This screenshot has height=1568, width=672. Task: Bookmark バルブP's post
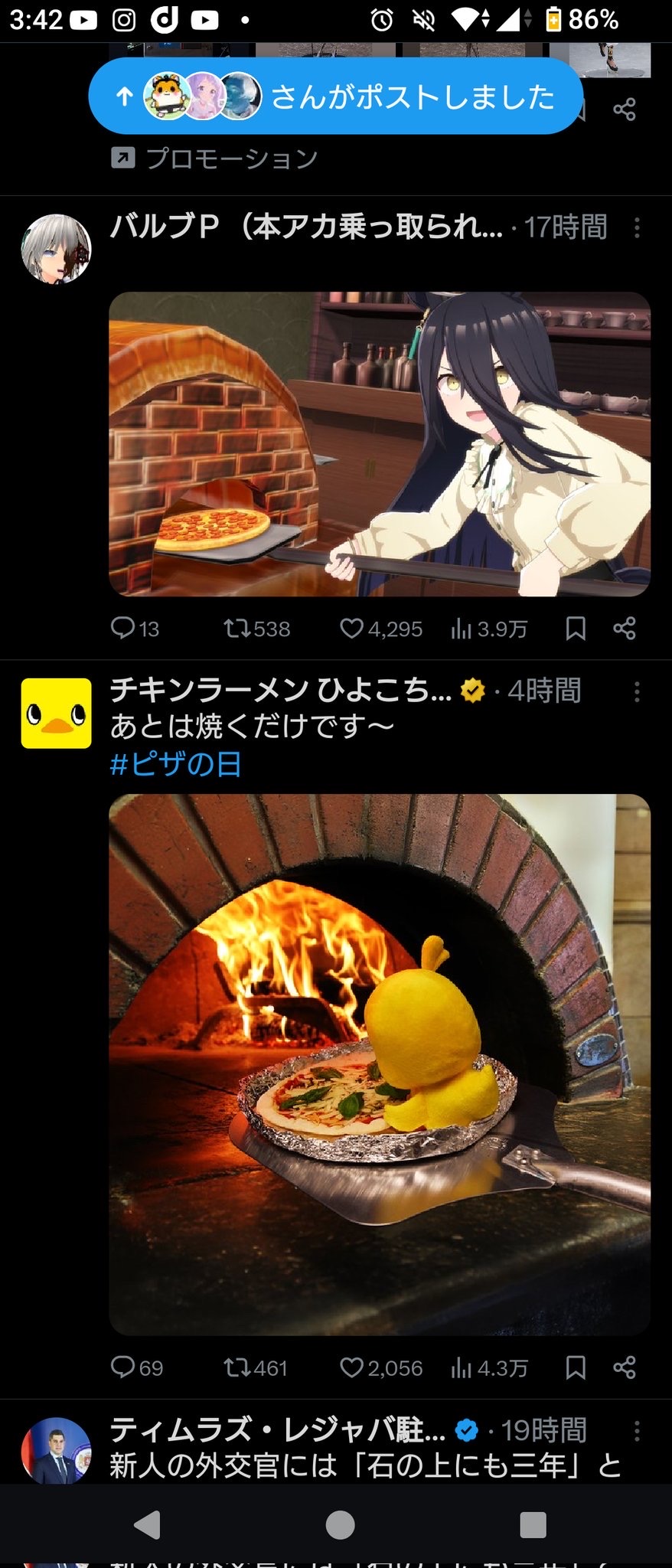(576, 629)
